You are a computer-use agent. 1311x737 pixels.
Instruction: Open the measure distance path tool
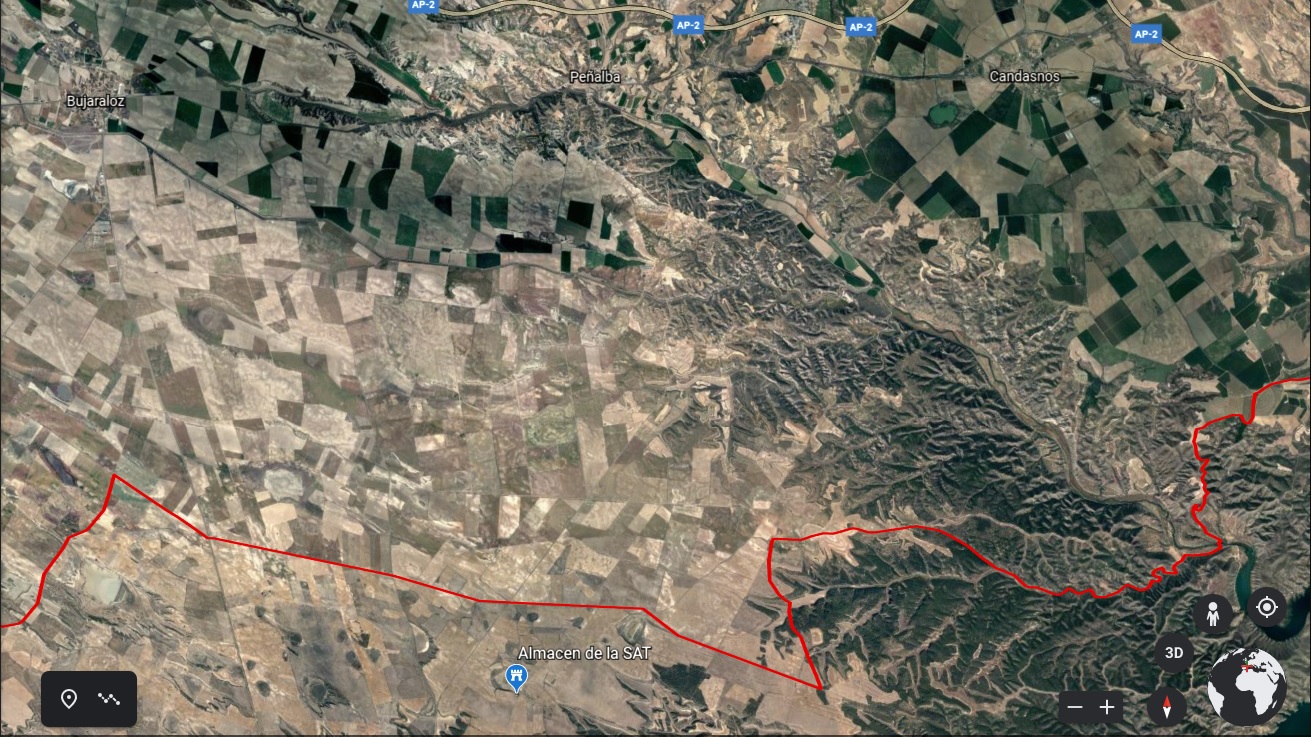[109, 698]
